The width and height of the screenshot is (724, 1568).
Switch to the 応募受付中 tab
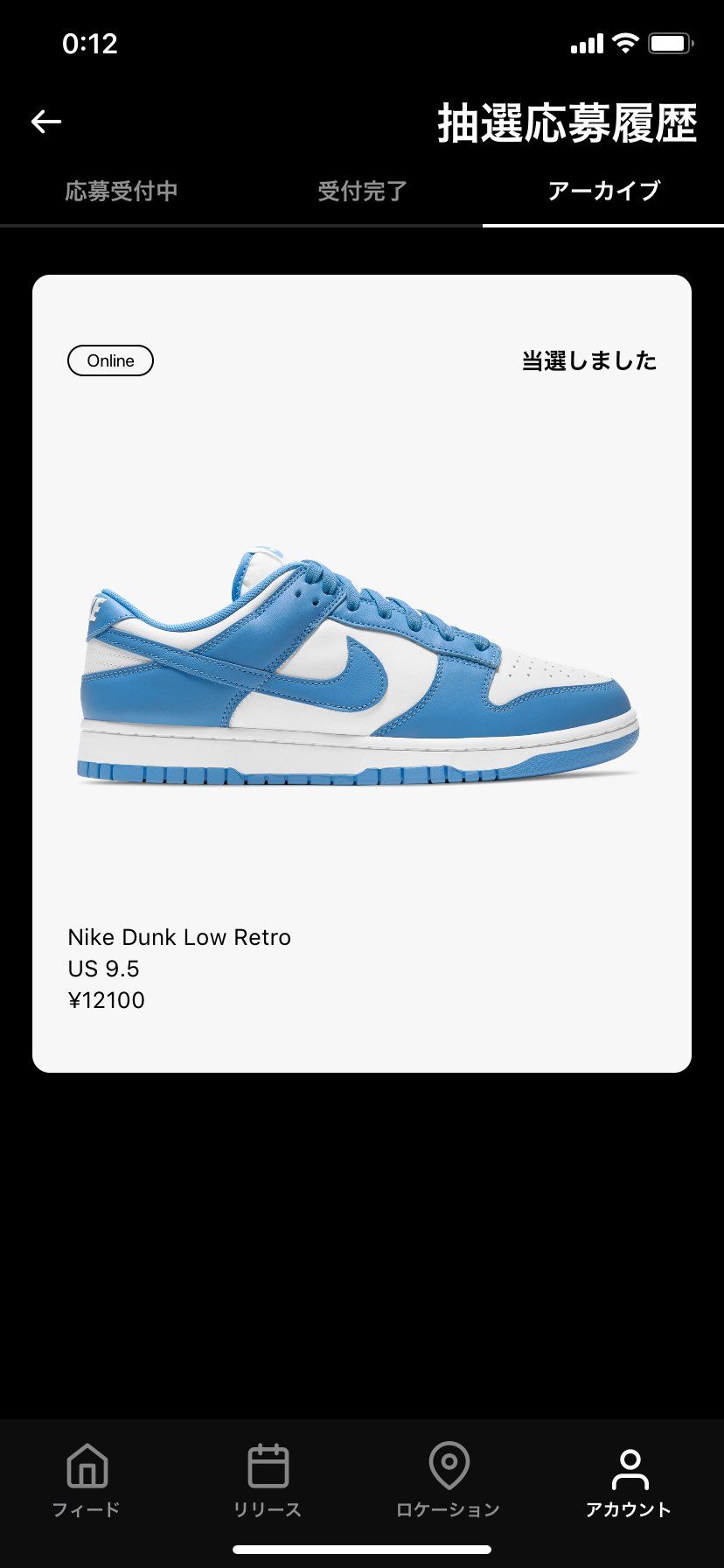click(x=121, y=191)
